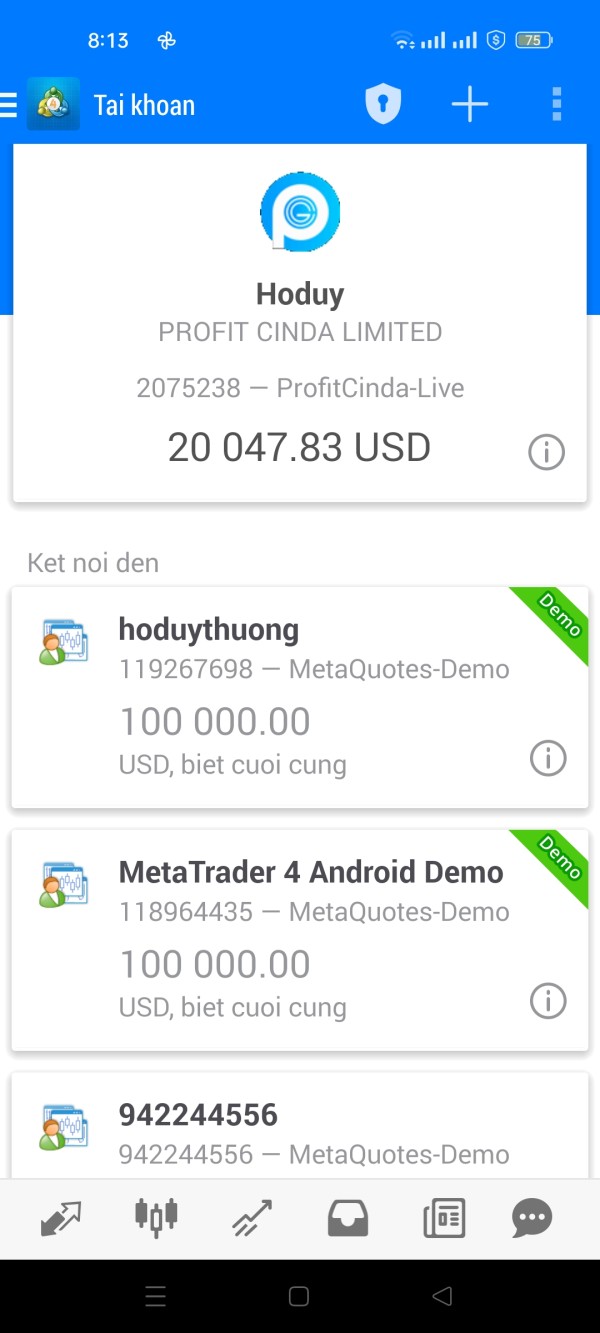
Task: Switch to the Quotes arrows tab
Action: (60, 1218)
